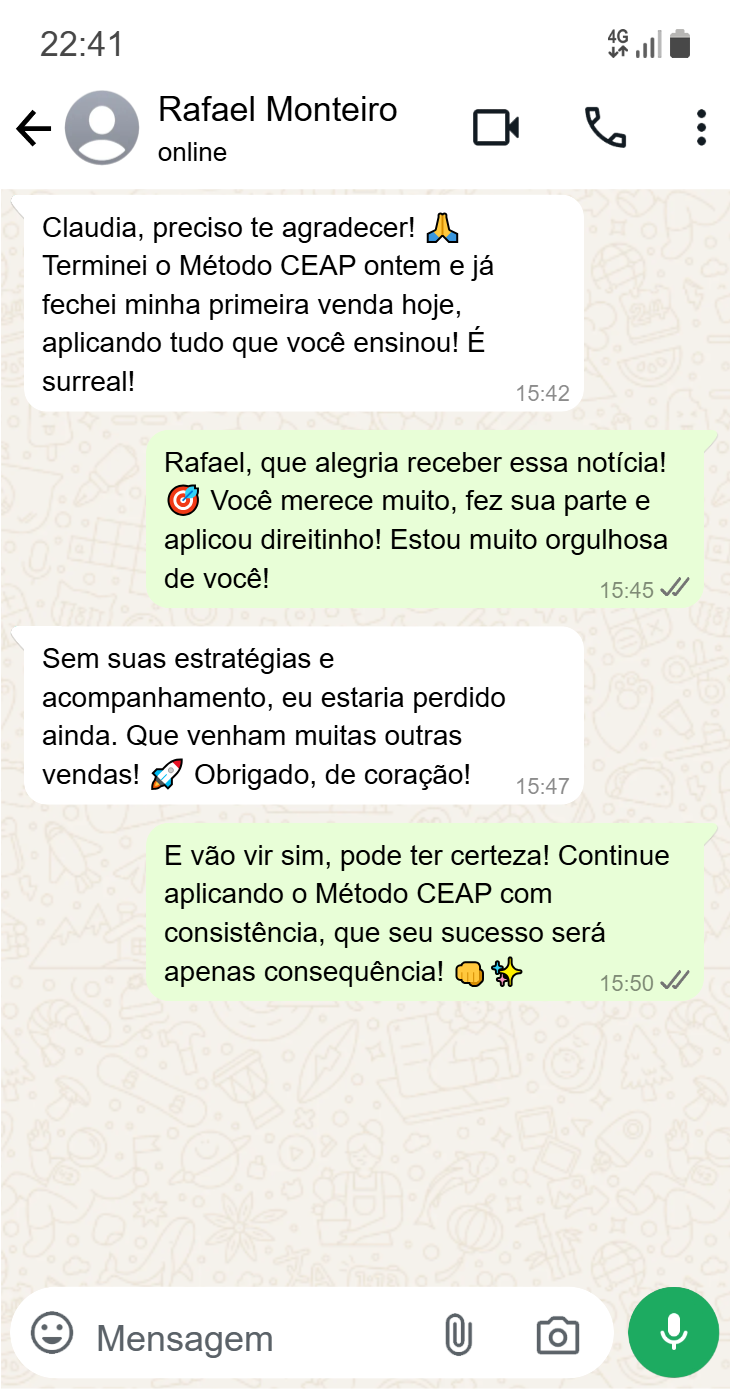This screenshot has width=730, height=1390.
Task: Attach a file with the paperclip
Action: point(458,1335)
